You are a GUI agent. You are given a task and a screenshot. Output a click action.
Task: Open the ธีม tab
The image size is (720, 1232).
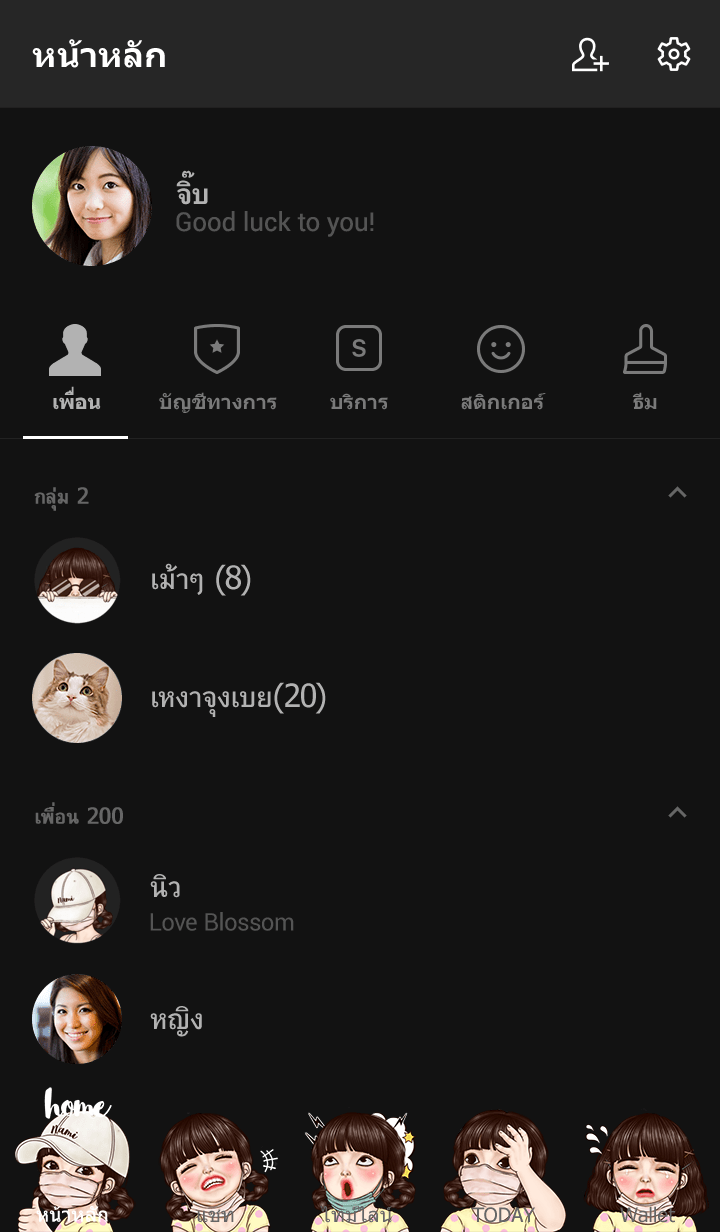click(x=645, y=370)
